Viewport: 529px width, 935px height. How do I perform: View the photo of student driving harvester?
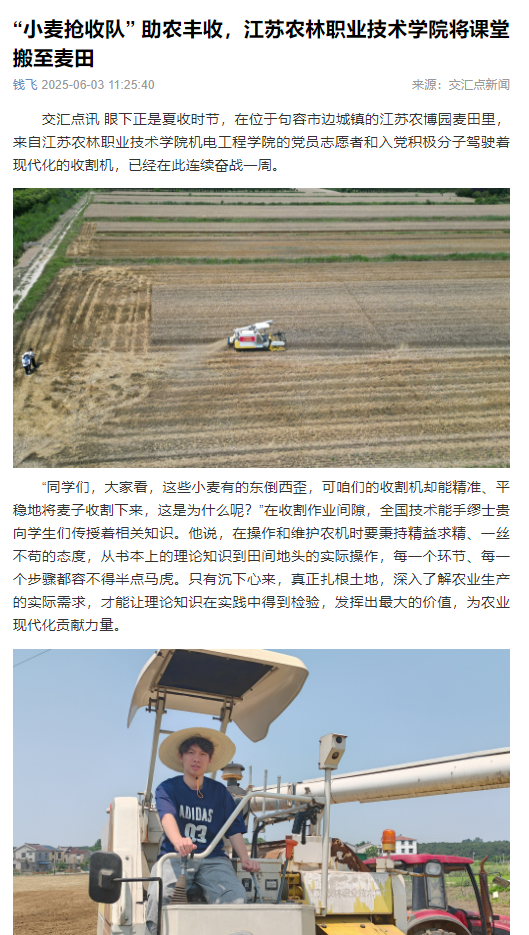(x=261, y=792)
